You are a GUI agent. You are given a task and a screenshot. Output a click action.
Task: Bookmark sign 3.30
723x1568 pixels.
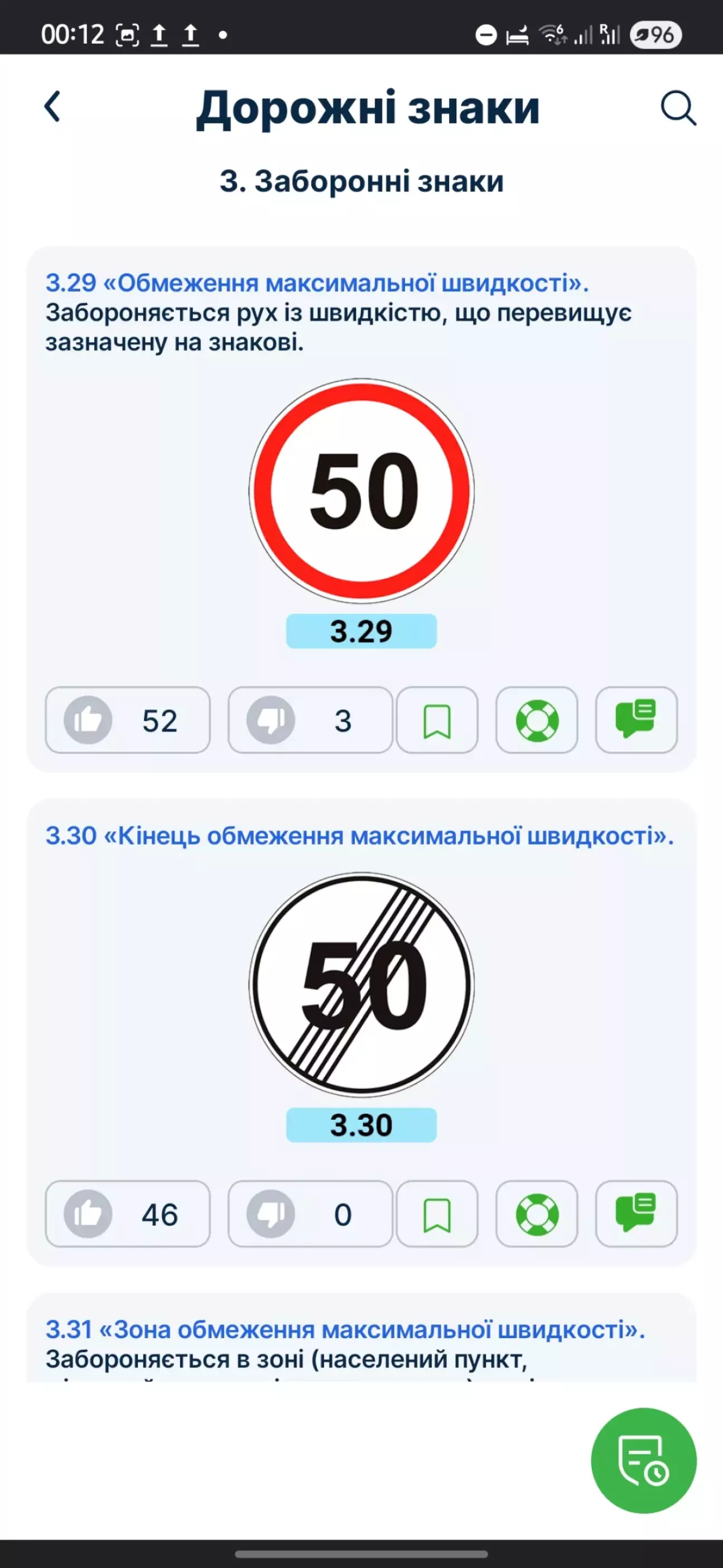[437, 1214]
